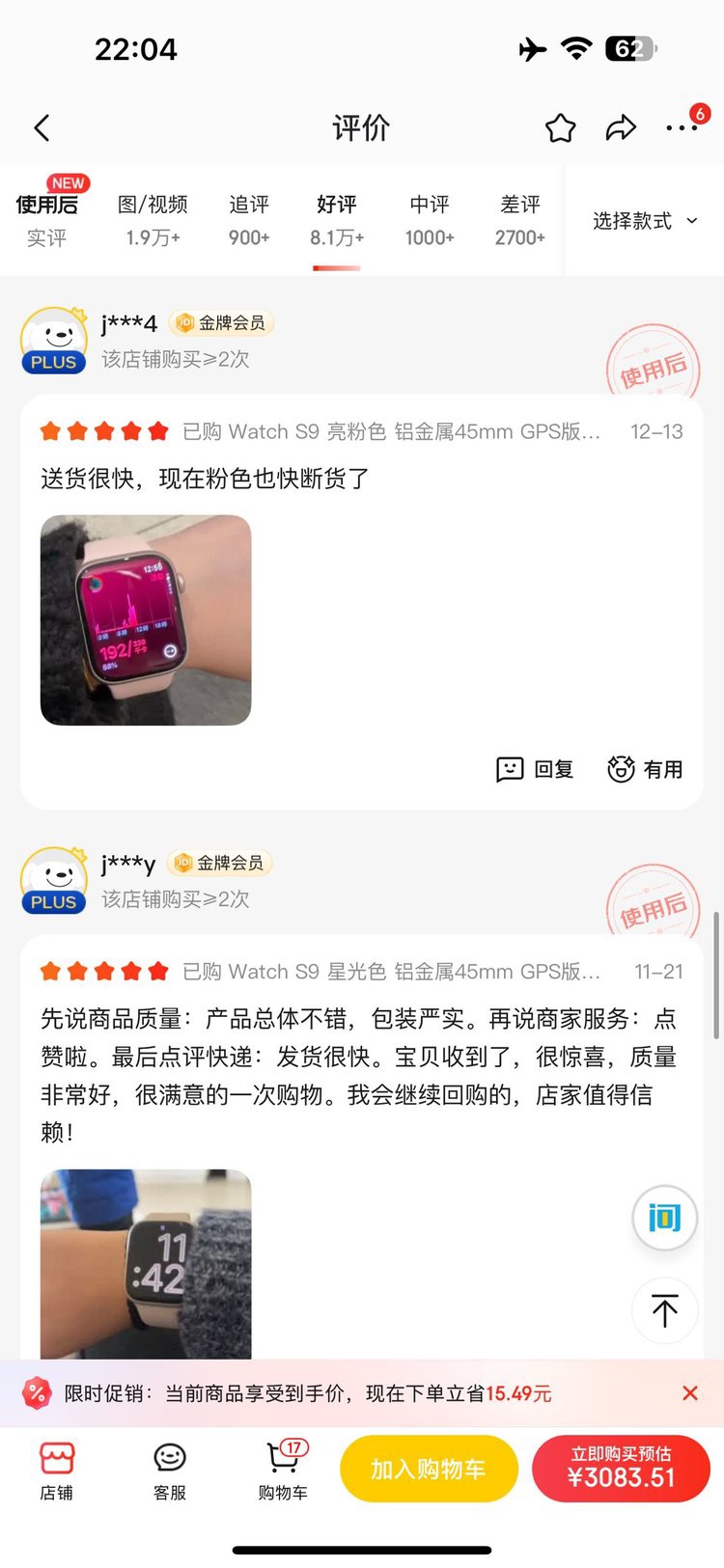Open the three-dot overflow menu
This screenshot has height=1568, width=724.
coord(682,127)
